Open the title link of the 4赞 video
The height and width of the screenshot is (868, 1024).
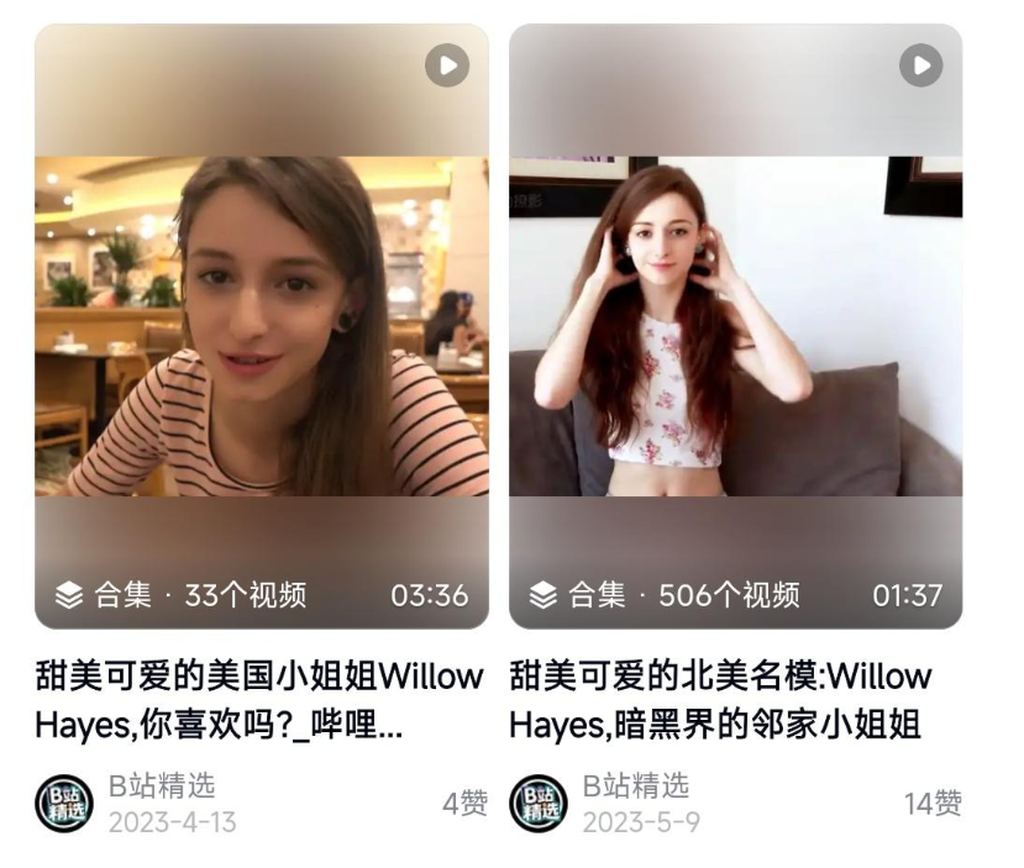point(259,700)
